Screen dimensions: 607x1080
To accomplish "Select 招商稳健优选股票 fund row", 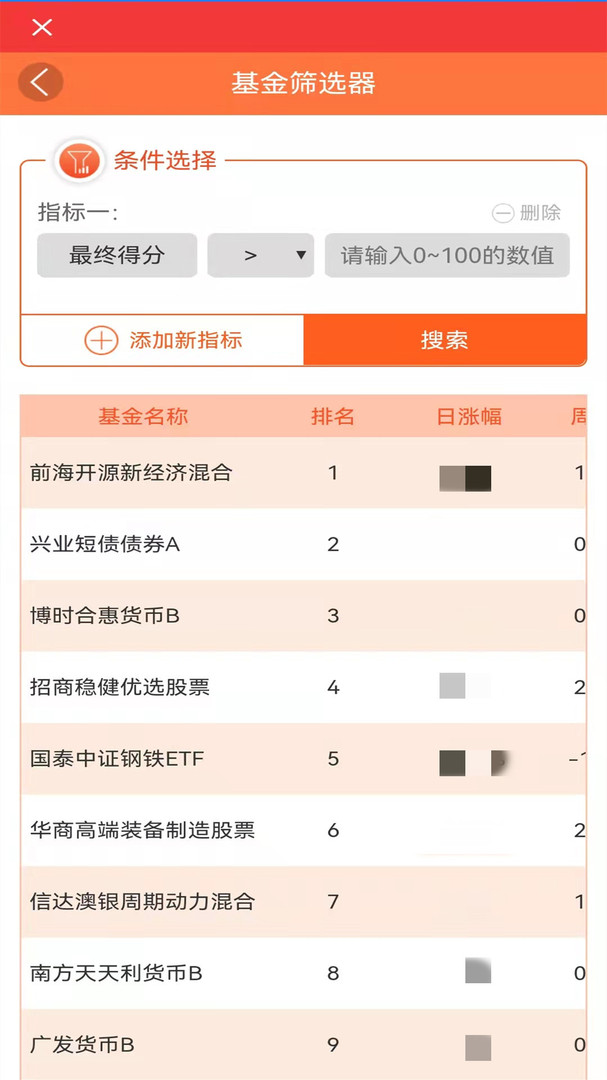I will point(120,688).
